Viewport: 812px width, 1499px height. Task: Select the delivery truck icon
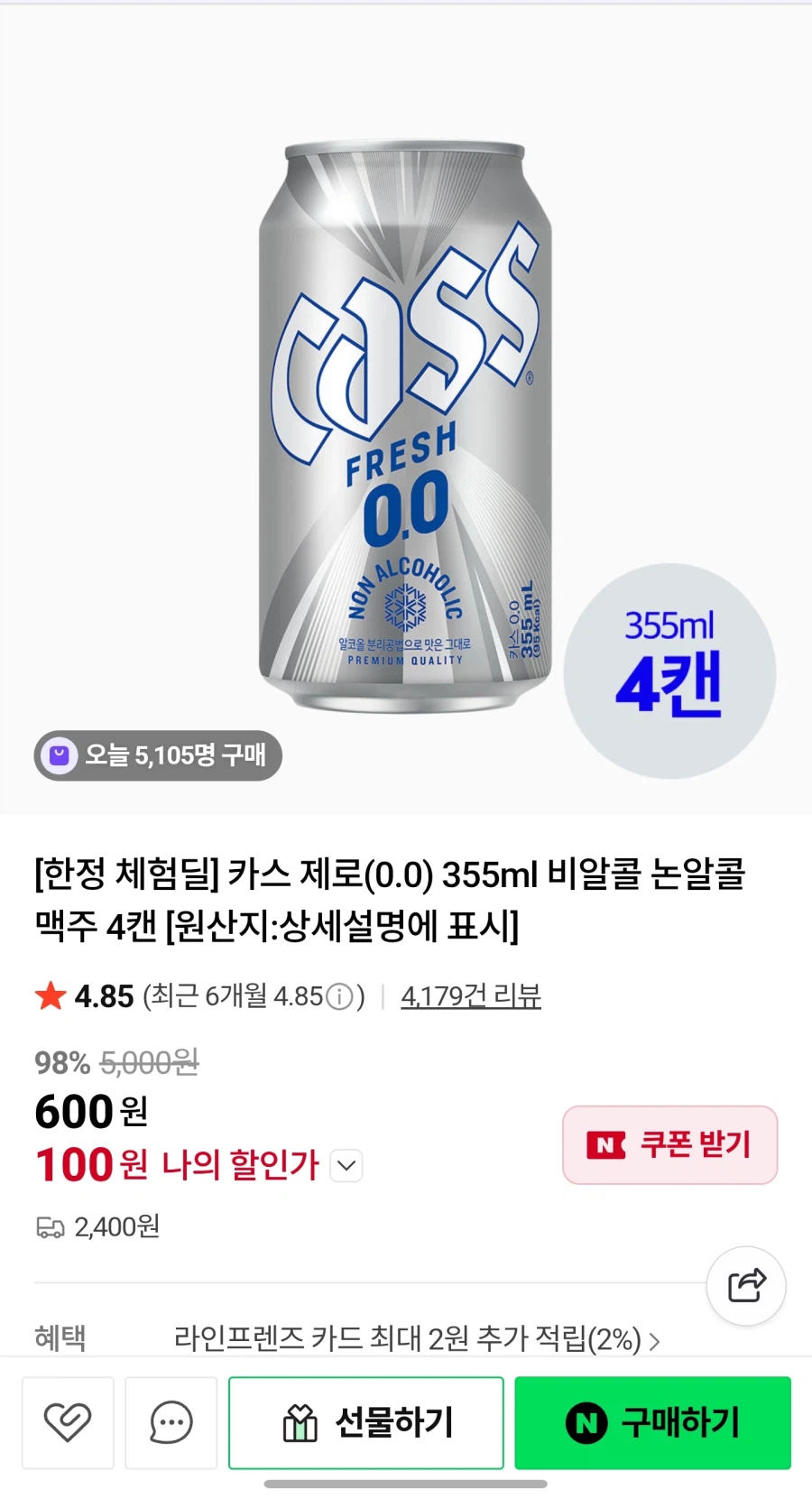tap(51, 1226)
